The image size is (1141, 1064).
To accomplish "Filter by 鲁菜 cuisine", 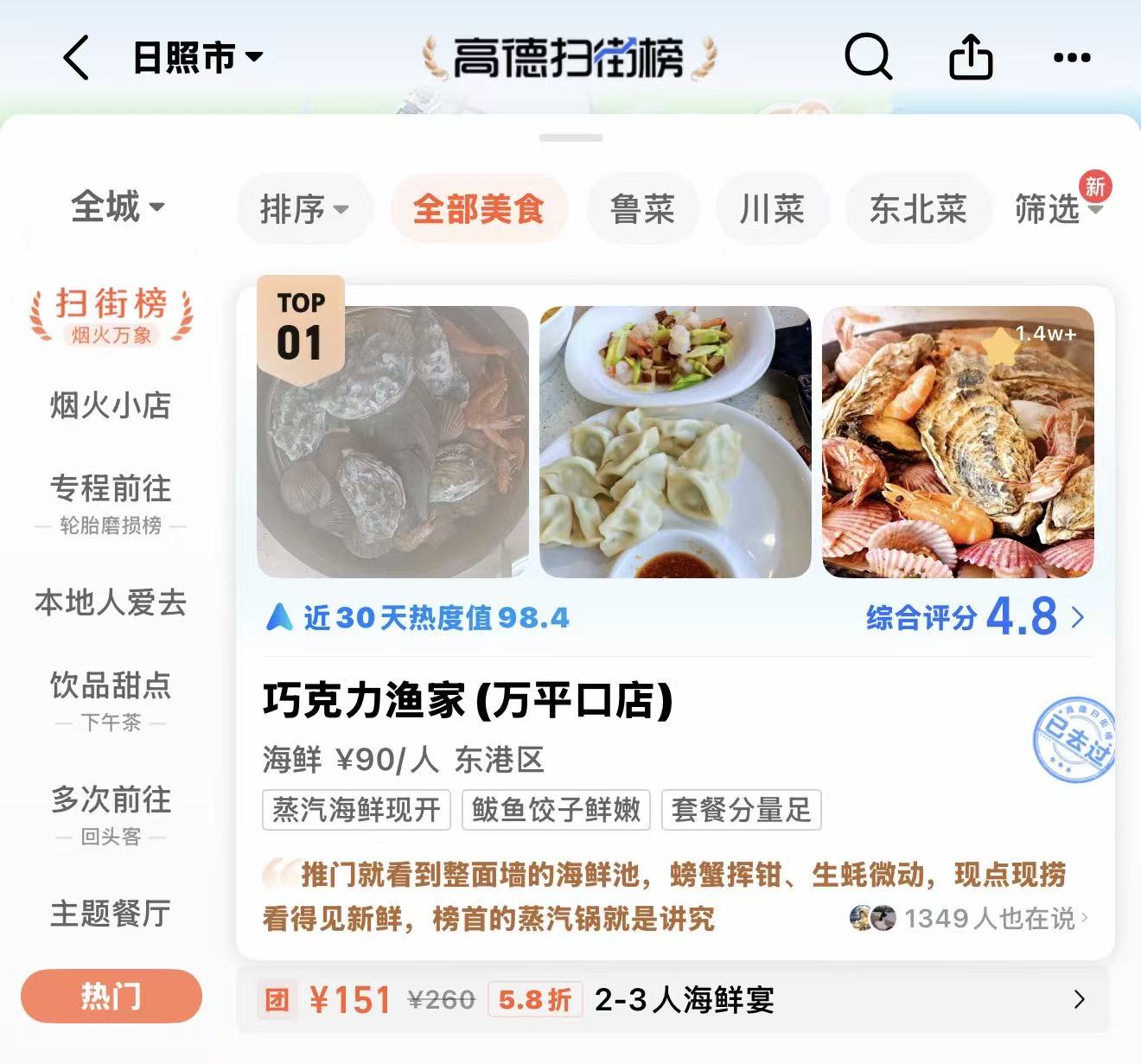I will click(642, 209).
